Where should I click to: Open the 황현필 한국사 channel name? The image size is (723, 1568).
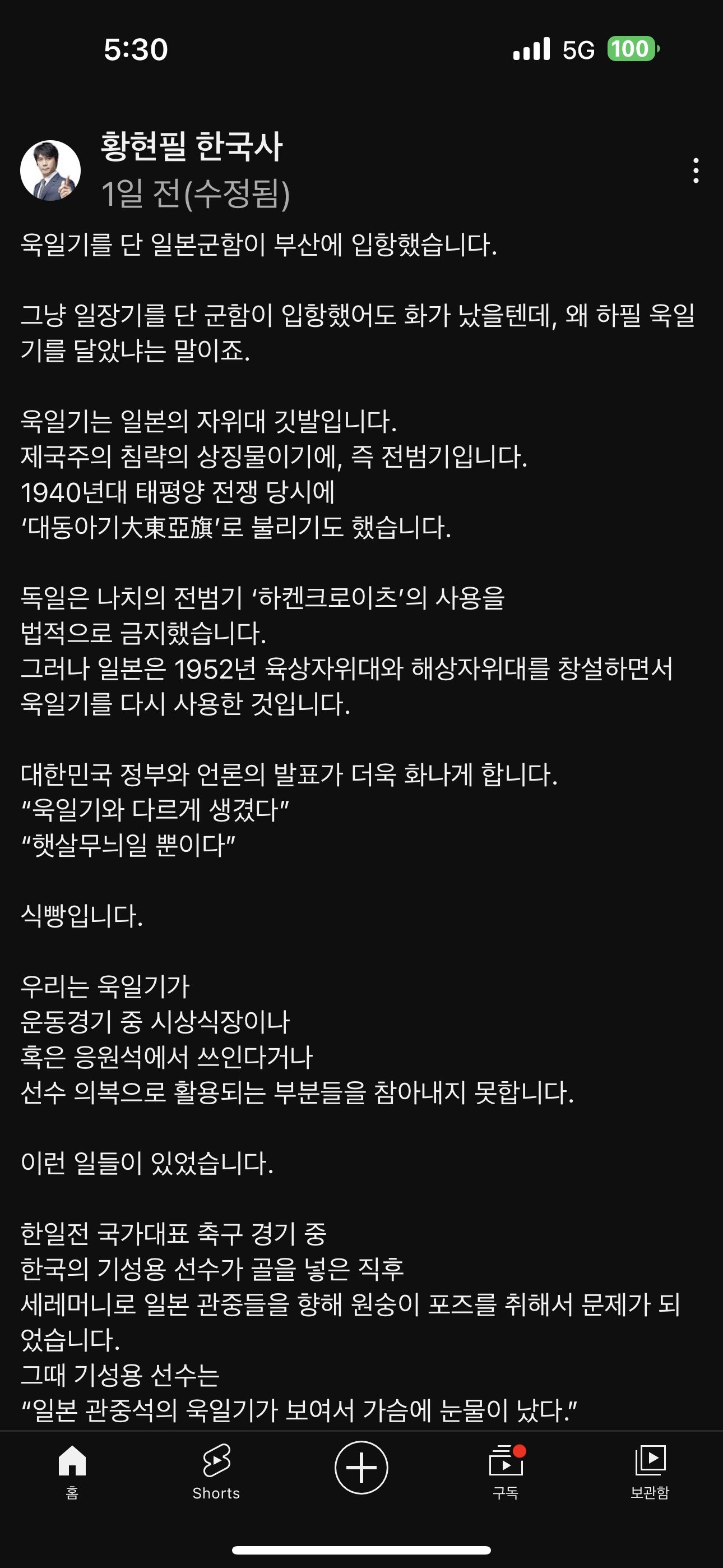(x=192, y=147)
